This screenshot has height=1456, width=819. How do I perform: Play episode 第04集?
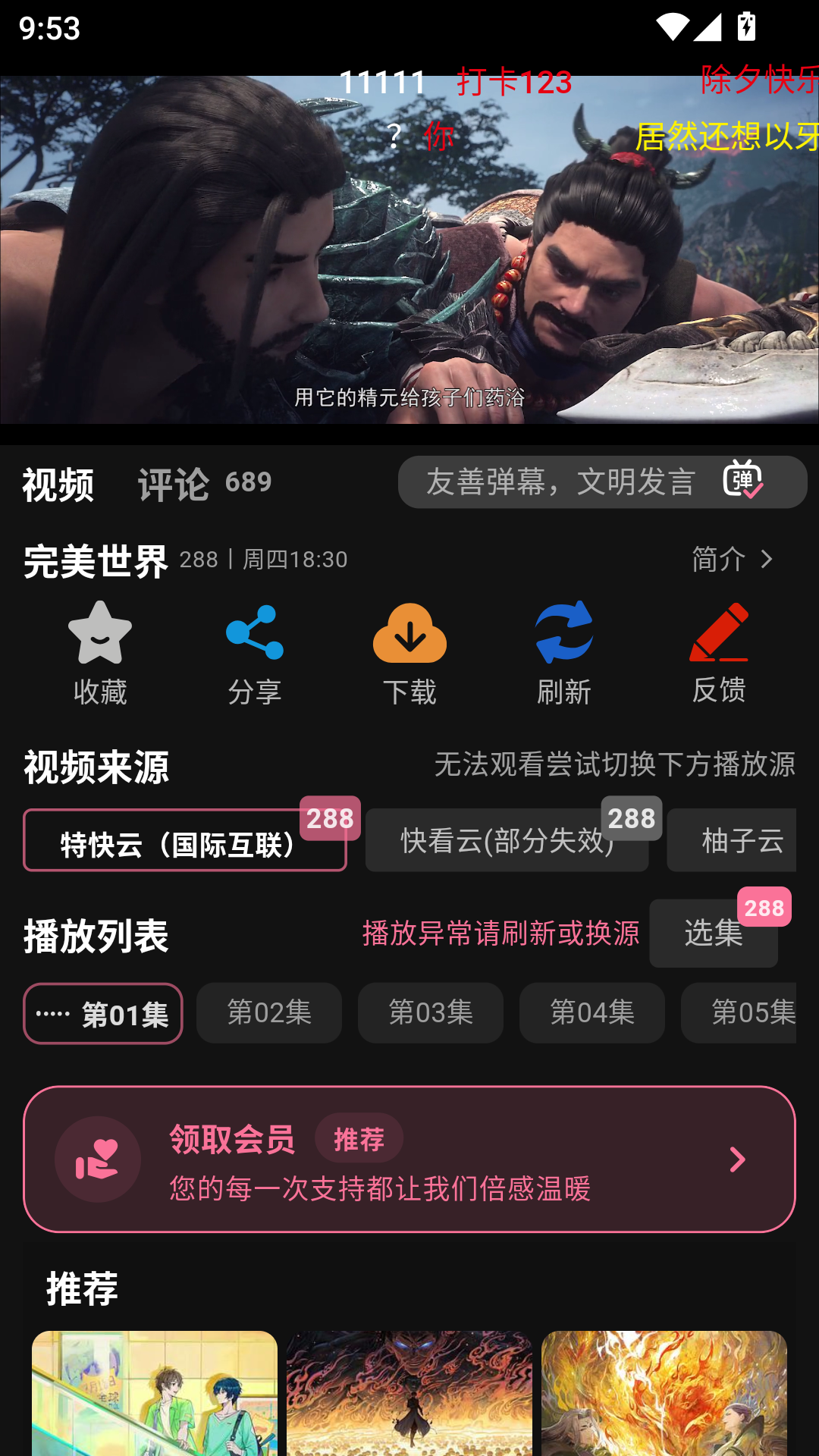592,1013
